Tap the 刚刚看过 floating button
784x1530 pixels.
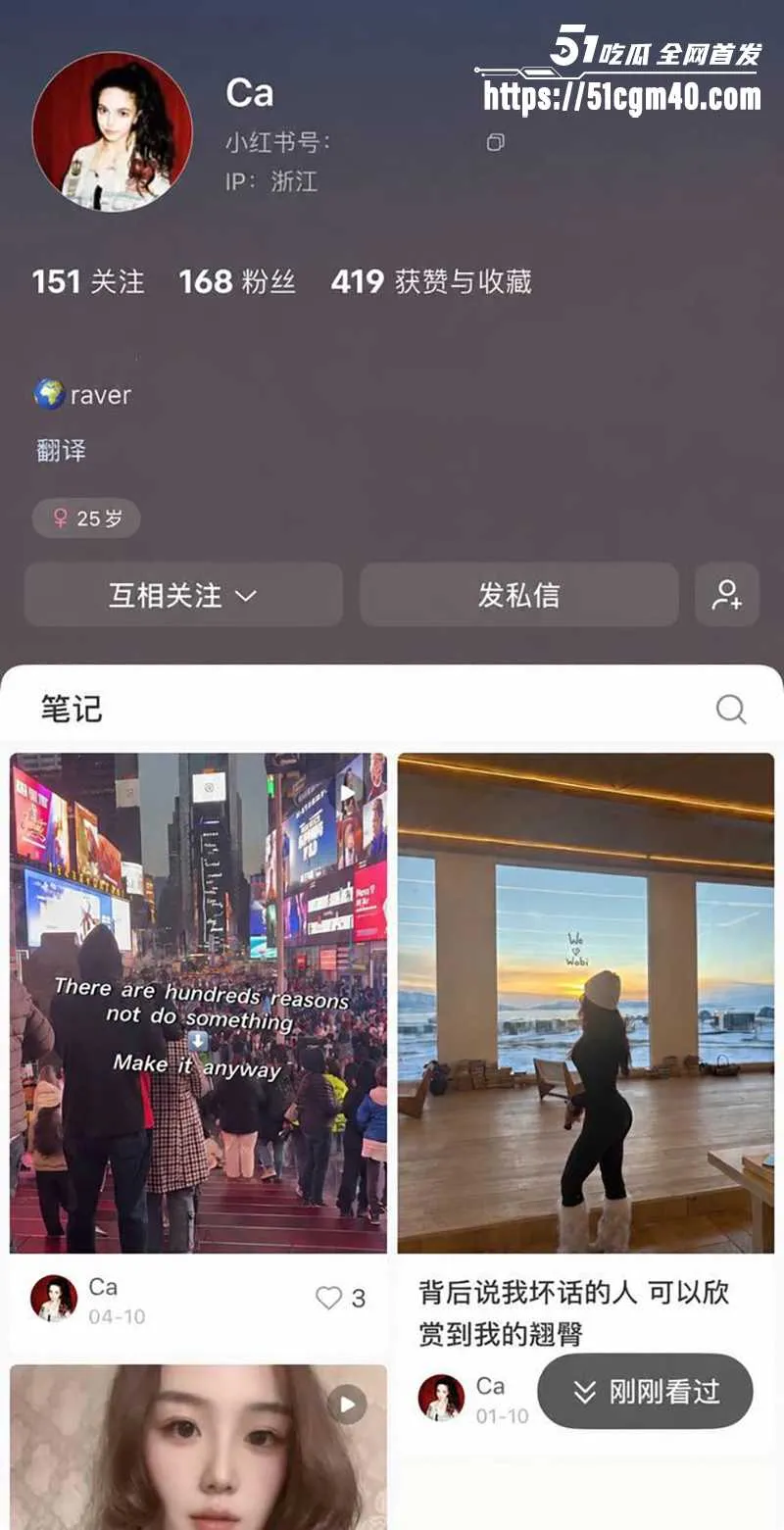645,1392
